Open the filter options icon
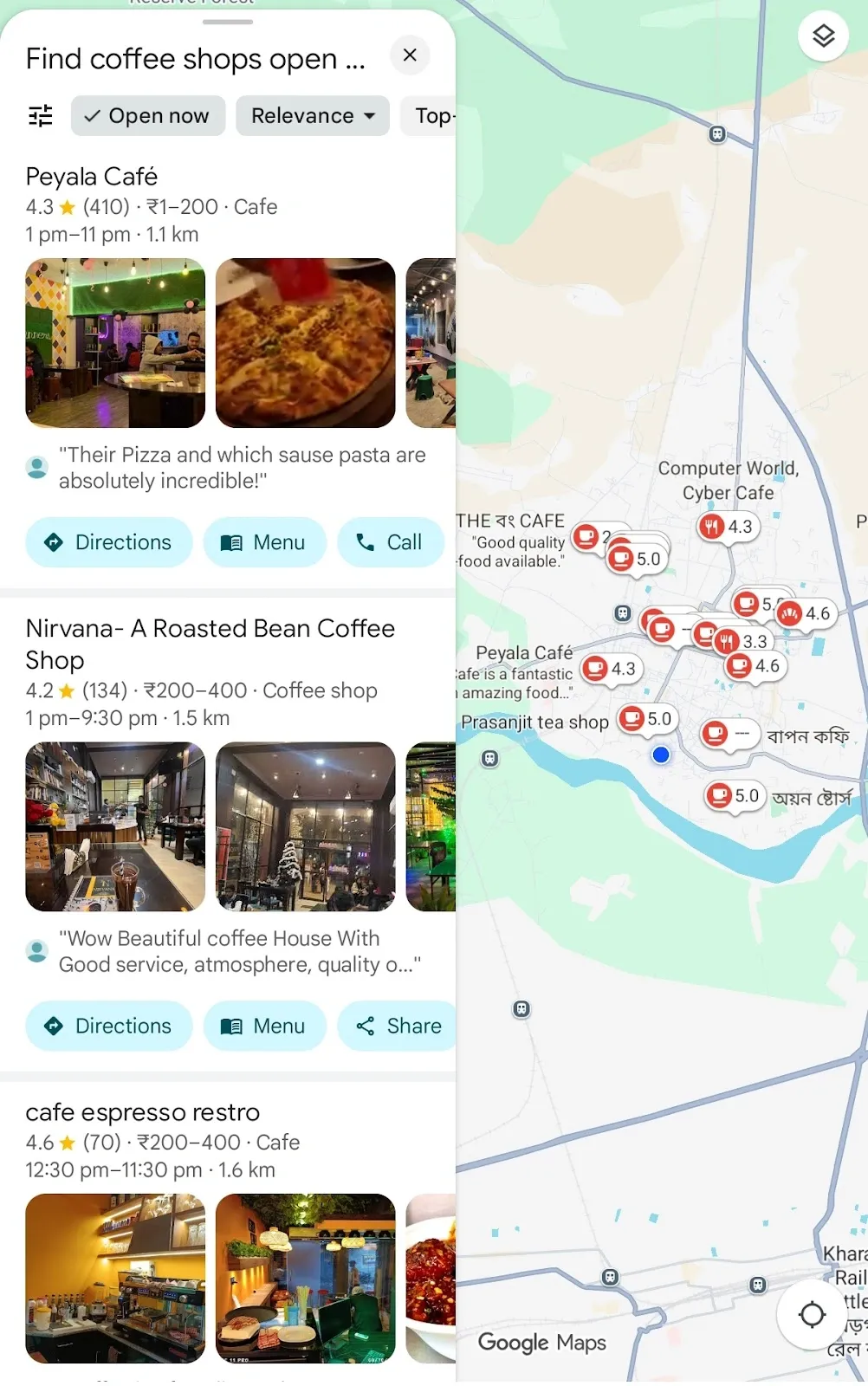Viewport: 868px width, 1386px height. point(41,115)
